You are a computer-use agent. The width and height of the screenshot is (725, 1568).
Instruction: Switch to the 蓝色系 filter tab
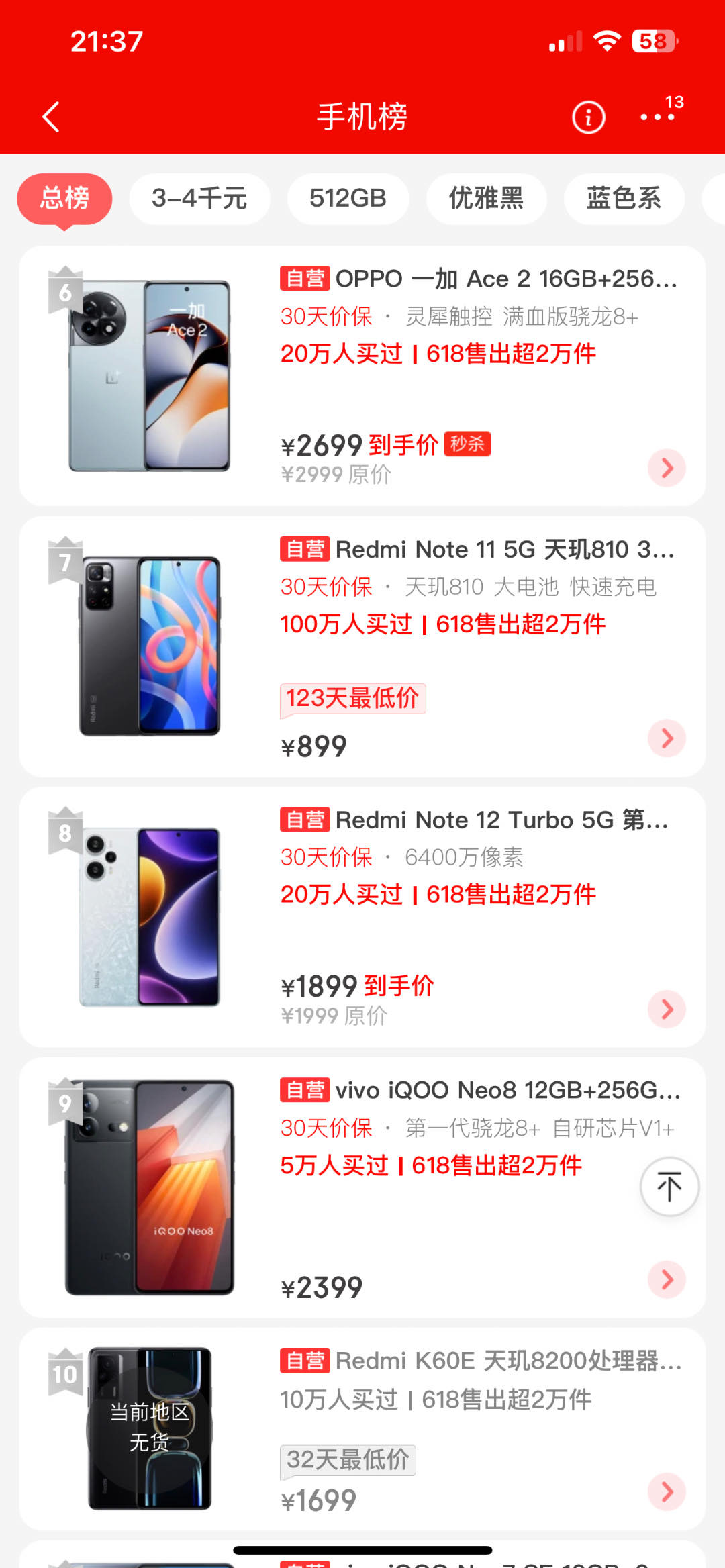pos(624,199)
